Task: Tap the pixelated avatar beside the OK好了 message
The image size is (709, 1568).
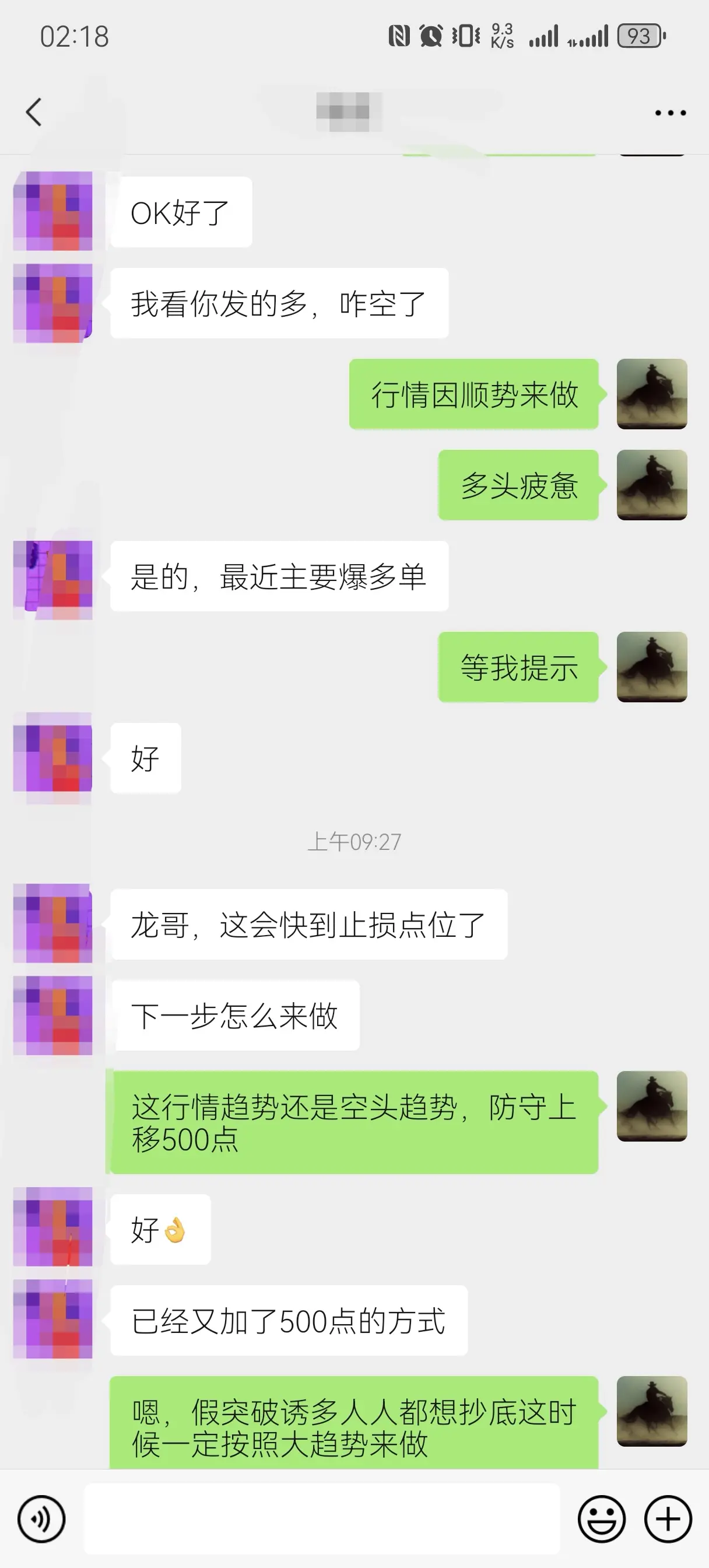Action: (53, 211)
